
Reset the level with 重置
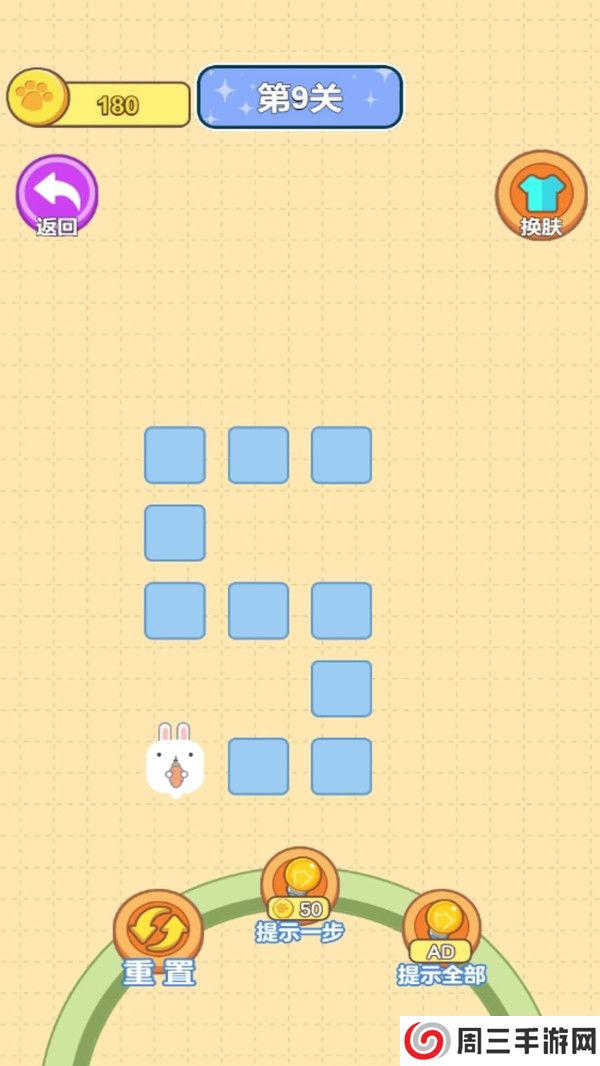coord(158,934)
